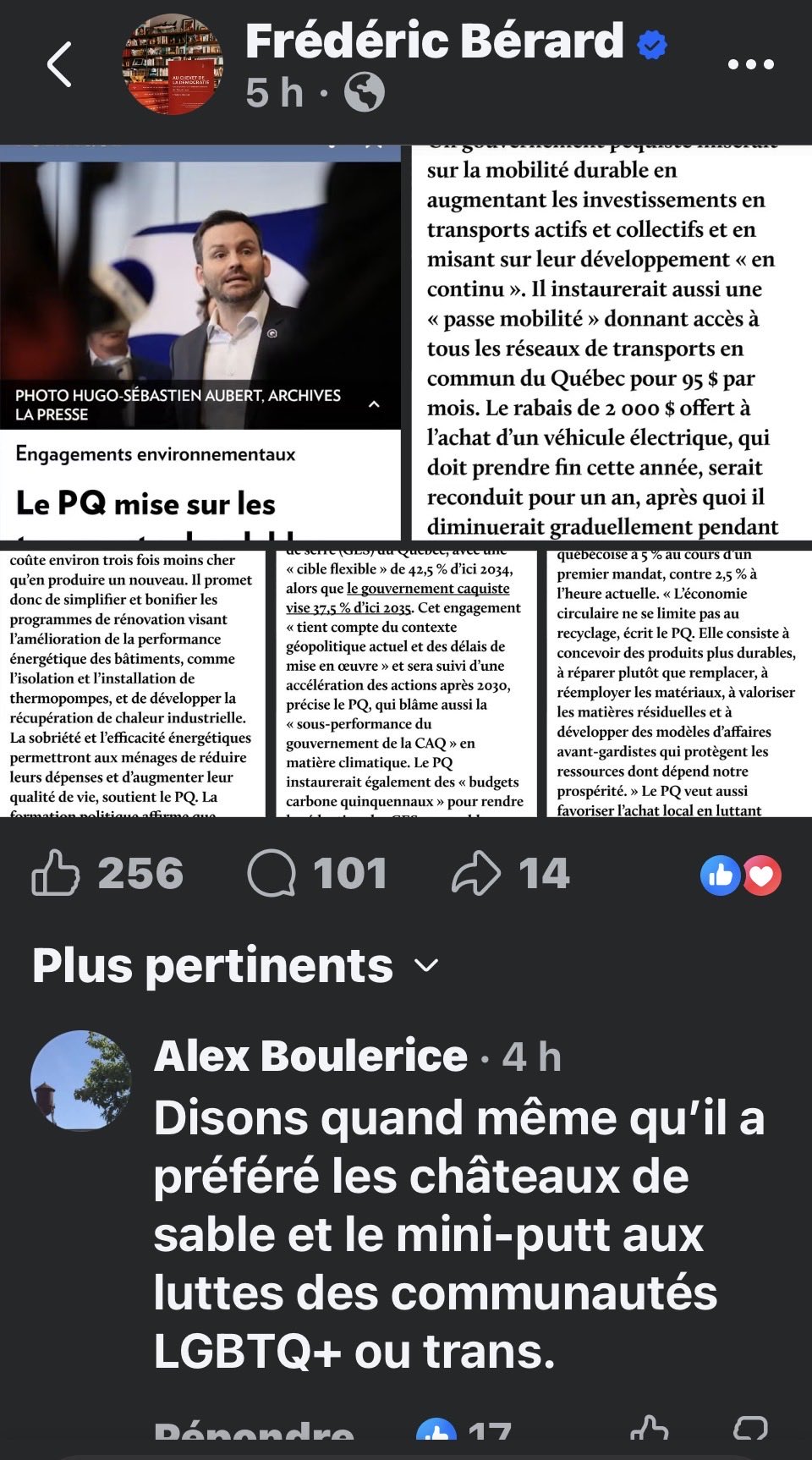The height and width of the screenshot is (1460, 812).
Task: Open the top-right article text image
Action: (612, 341)
